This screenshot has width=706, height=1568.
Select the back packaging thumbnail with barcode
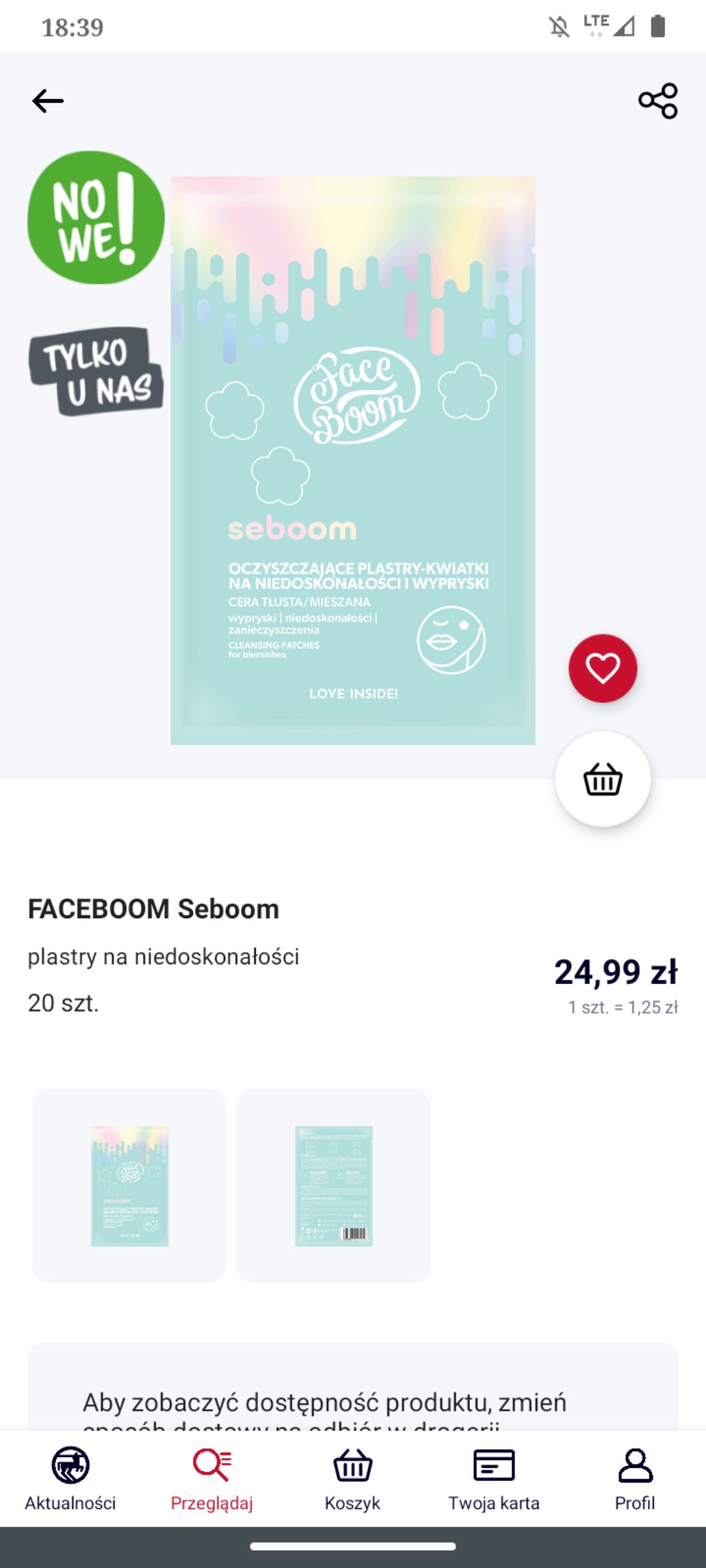click(333, 1186)
